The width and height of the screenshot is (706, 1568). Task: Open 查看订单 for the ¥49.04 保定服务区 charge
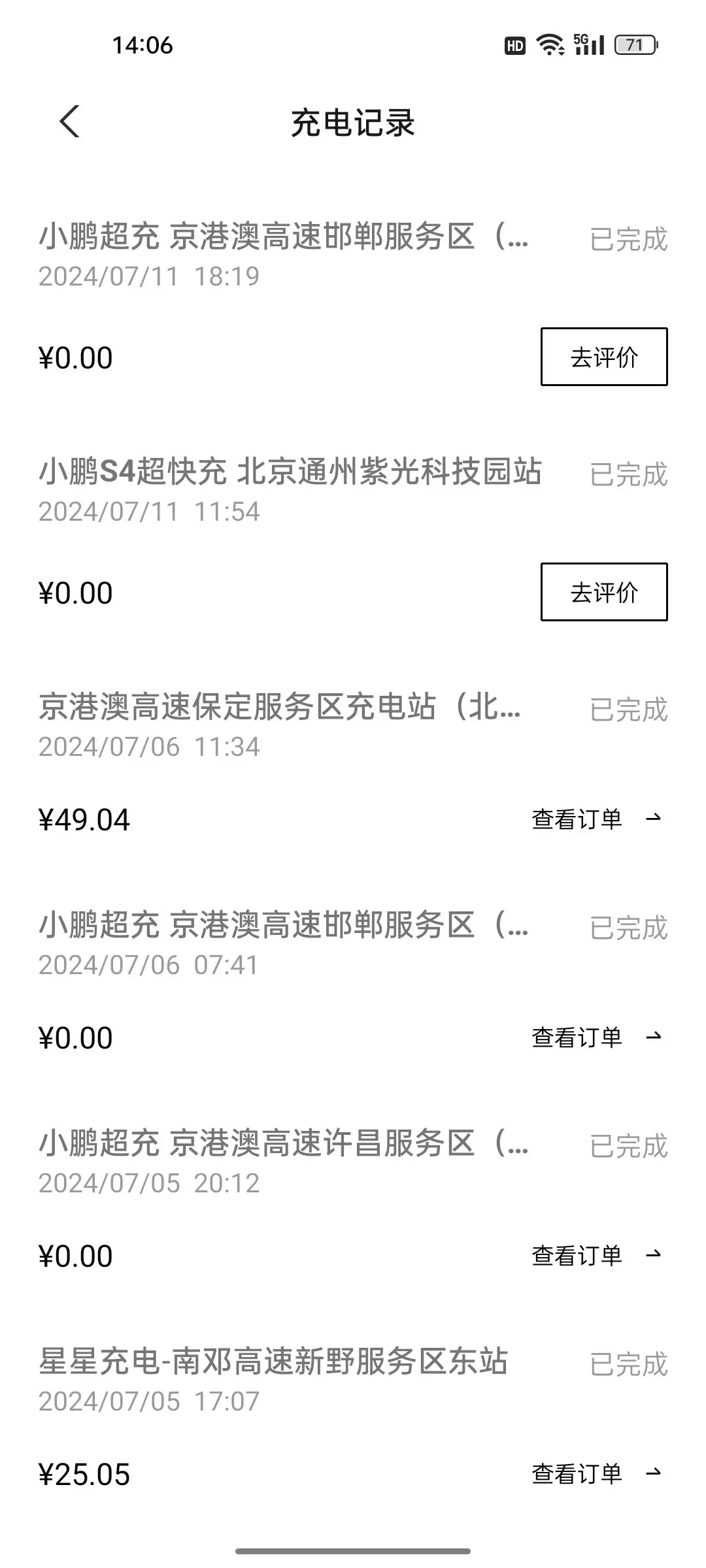coord(597,819)
